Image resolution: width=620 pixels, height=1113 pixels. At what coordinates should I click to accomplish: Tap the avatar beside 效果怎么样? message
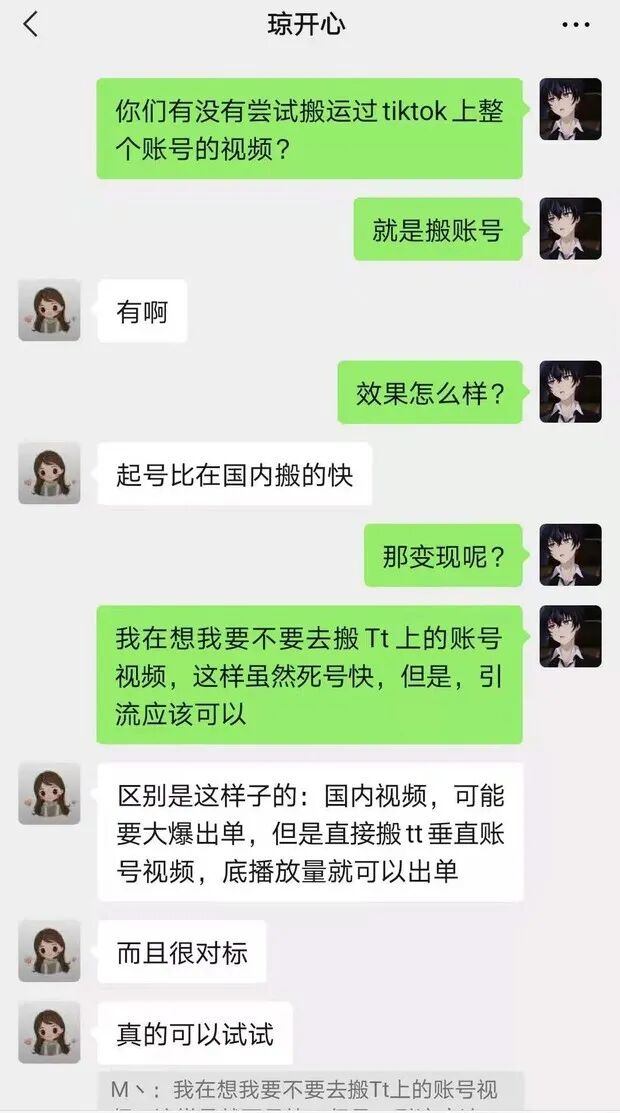tap(570, 392)
